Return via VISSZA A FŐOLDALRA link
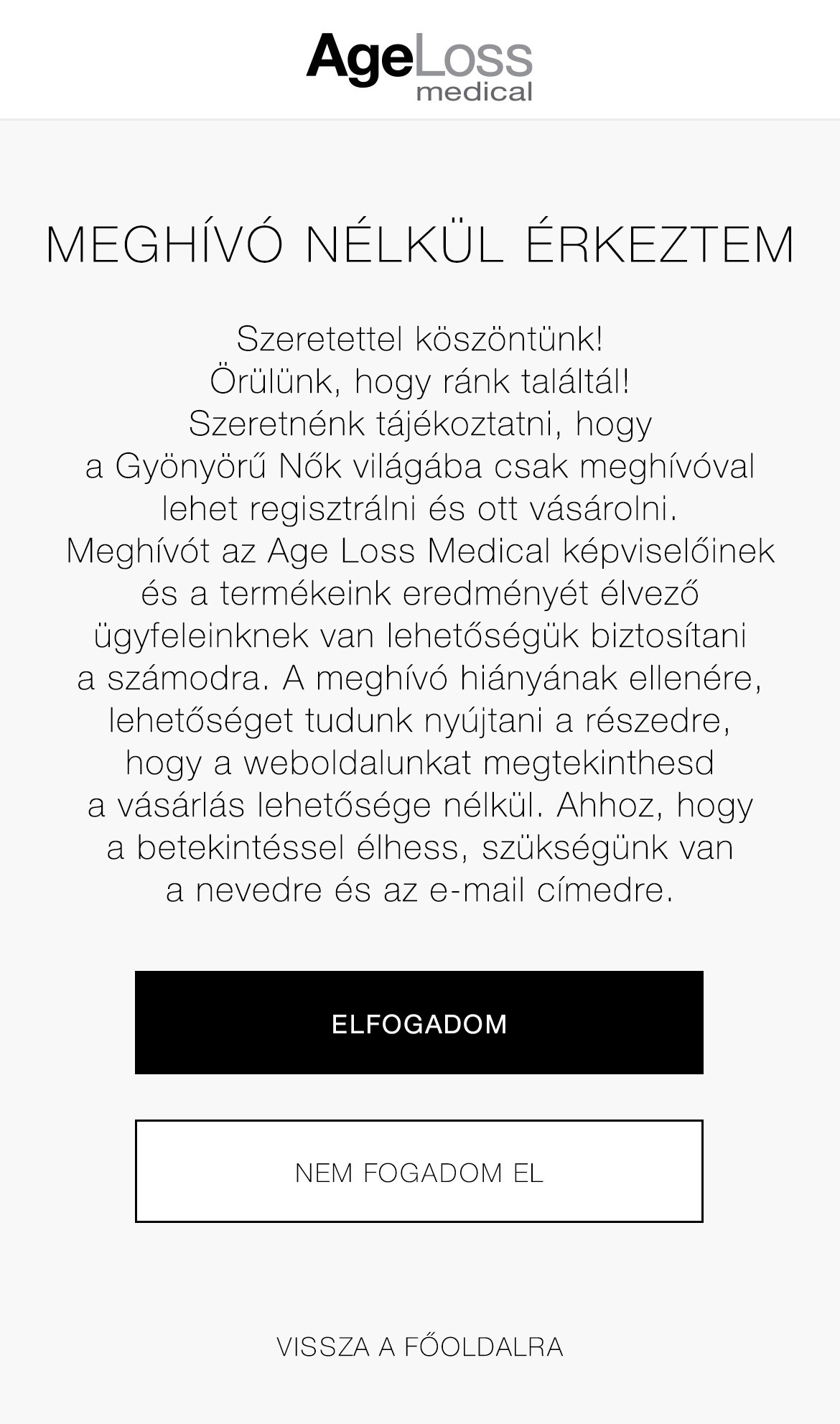The width and height of the screenshot is (840, 1424). click(419, 1346)
